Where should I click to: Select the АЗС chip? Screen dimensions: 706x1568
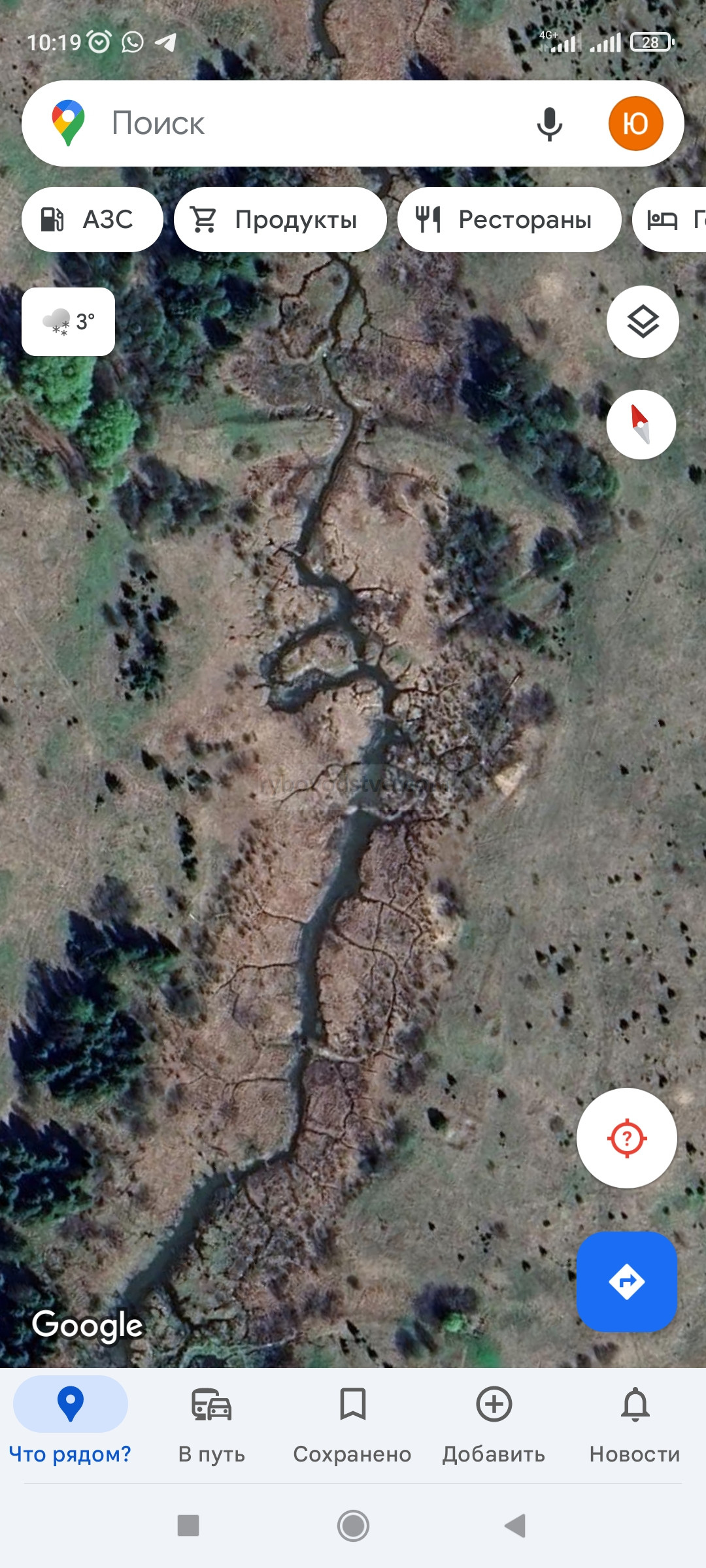(92, 220)
